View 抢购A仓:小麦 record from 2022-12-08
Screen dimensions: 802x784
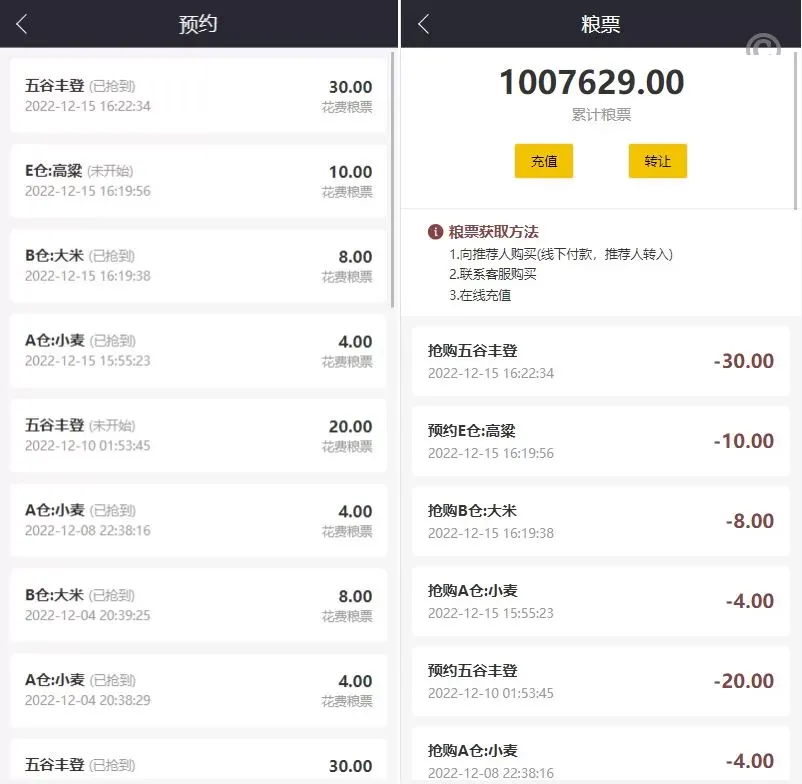(600, 758)
